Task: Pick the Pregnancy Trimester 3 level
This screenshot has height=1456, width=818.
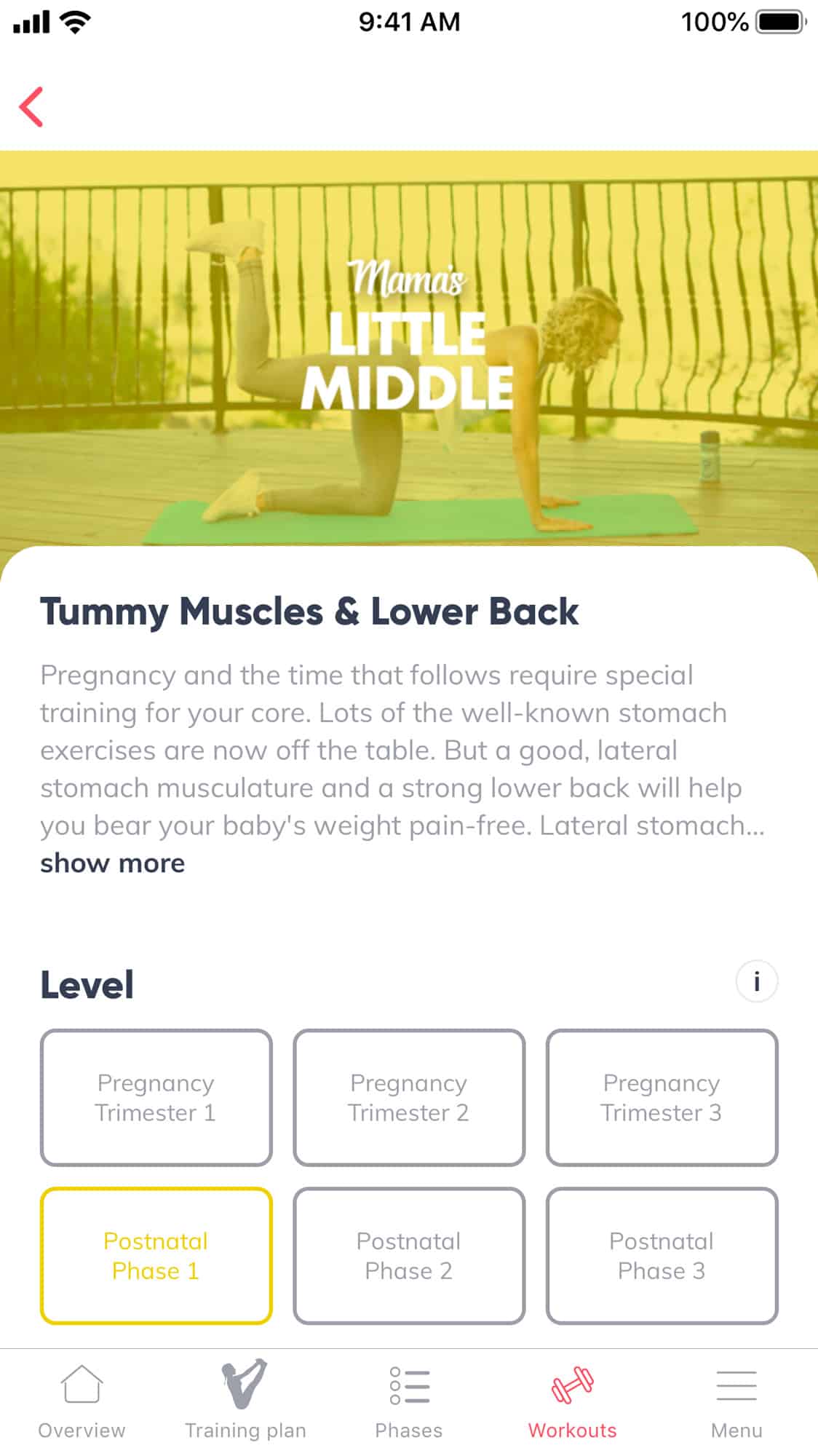Action: [662, 1097]
